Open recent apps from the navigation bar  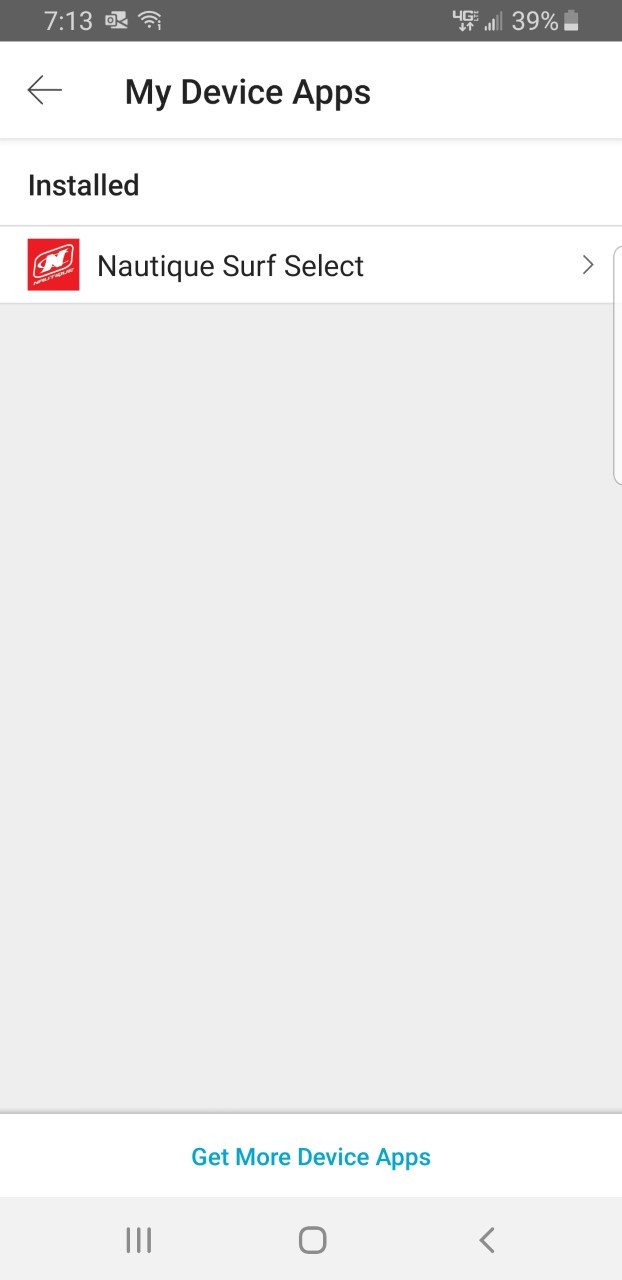pyautogui.click(x=139, y=1240)
